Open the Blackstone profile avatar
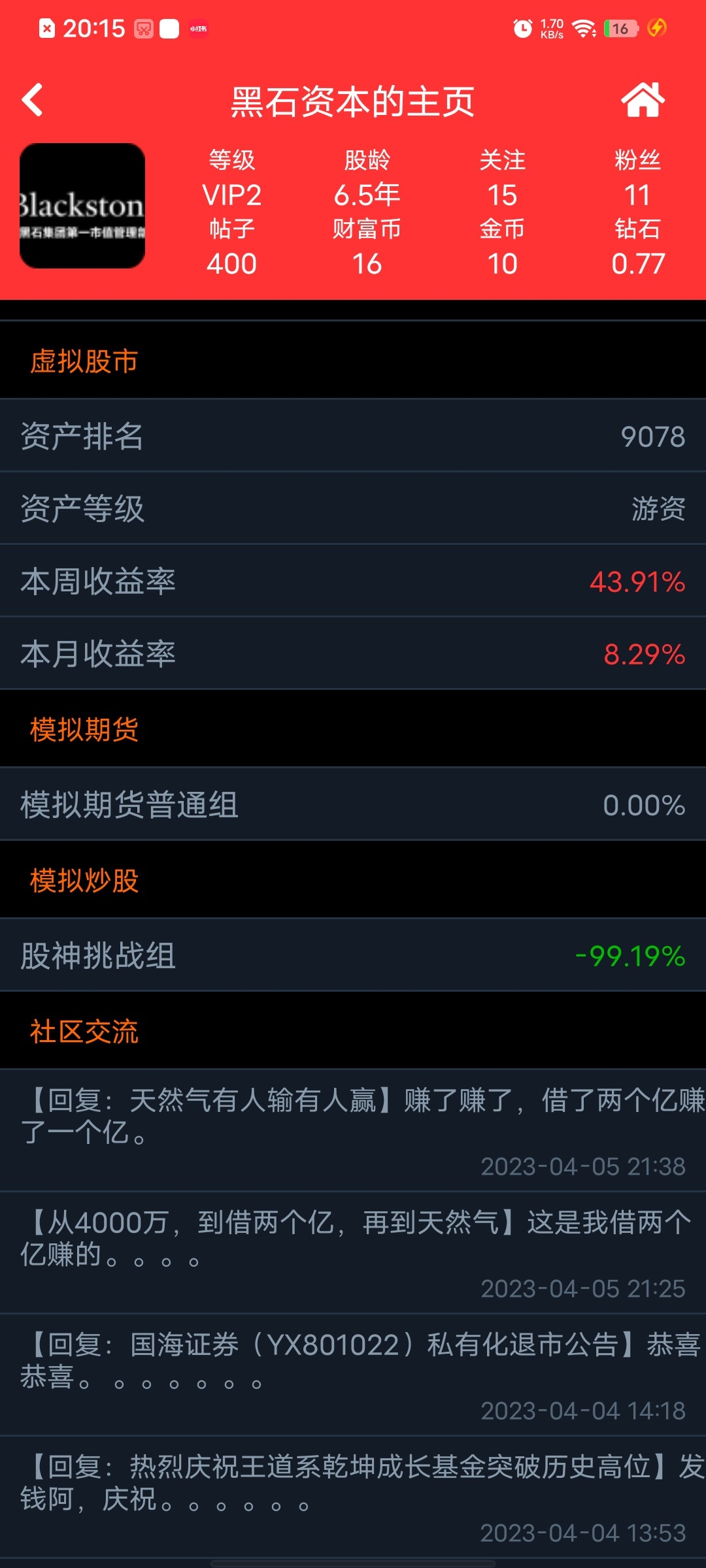Viewport: 706px width, 1568px height. [x=82, y=206]
